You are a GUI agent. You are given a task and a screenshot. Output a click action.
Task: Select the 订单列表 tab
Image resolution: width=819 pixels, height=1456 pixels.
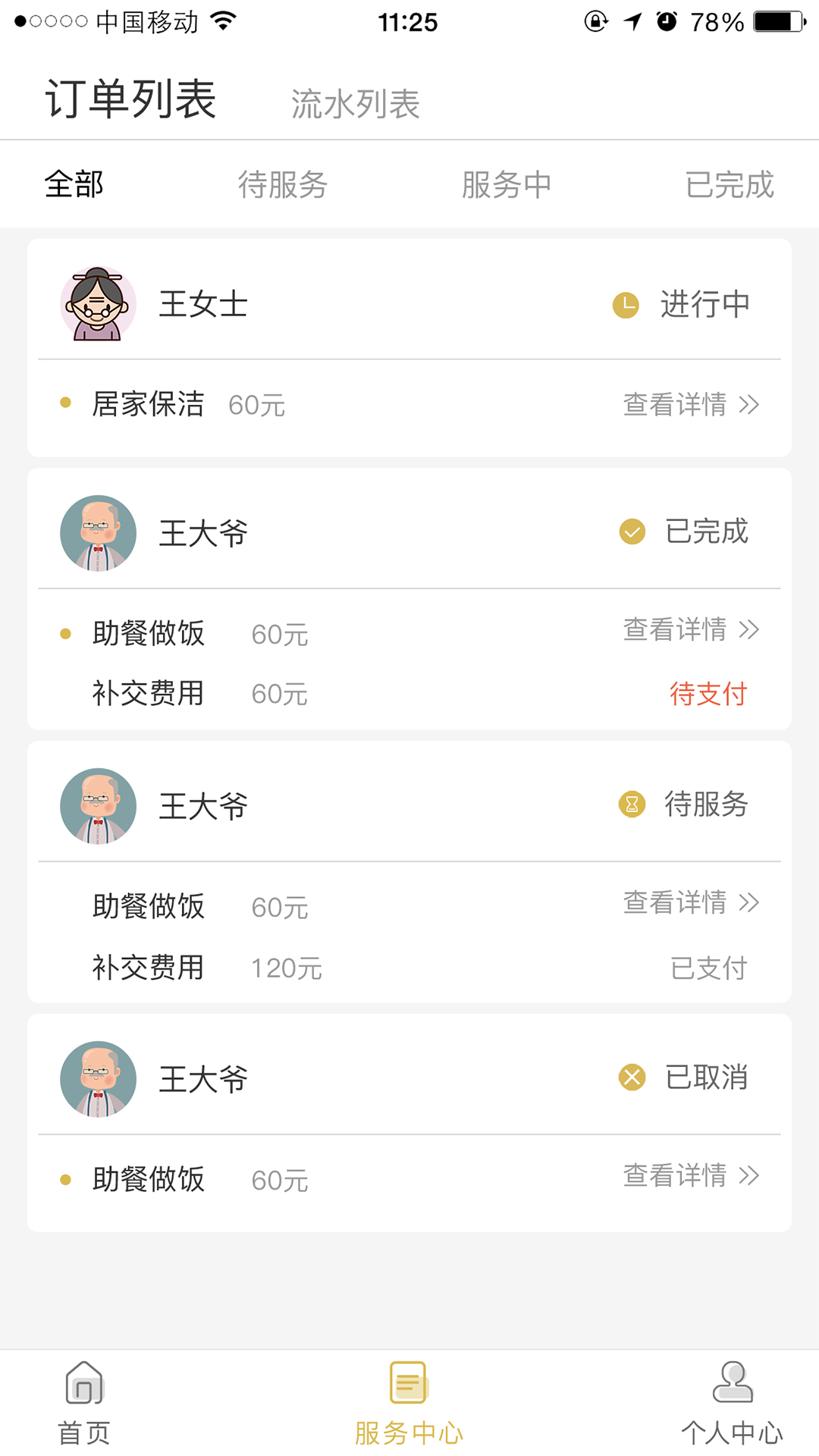[x=130, y=99]
